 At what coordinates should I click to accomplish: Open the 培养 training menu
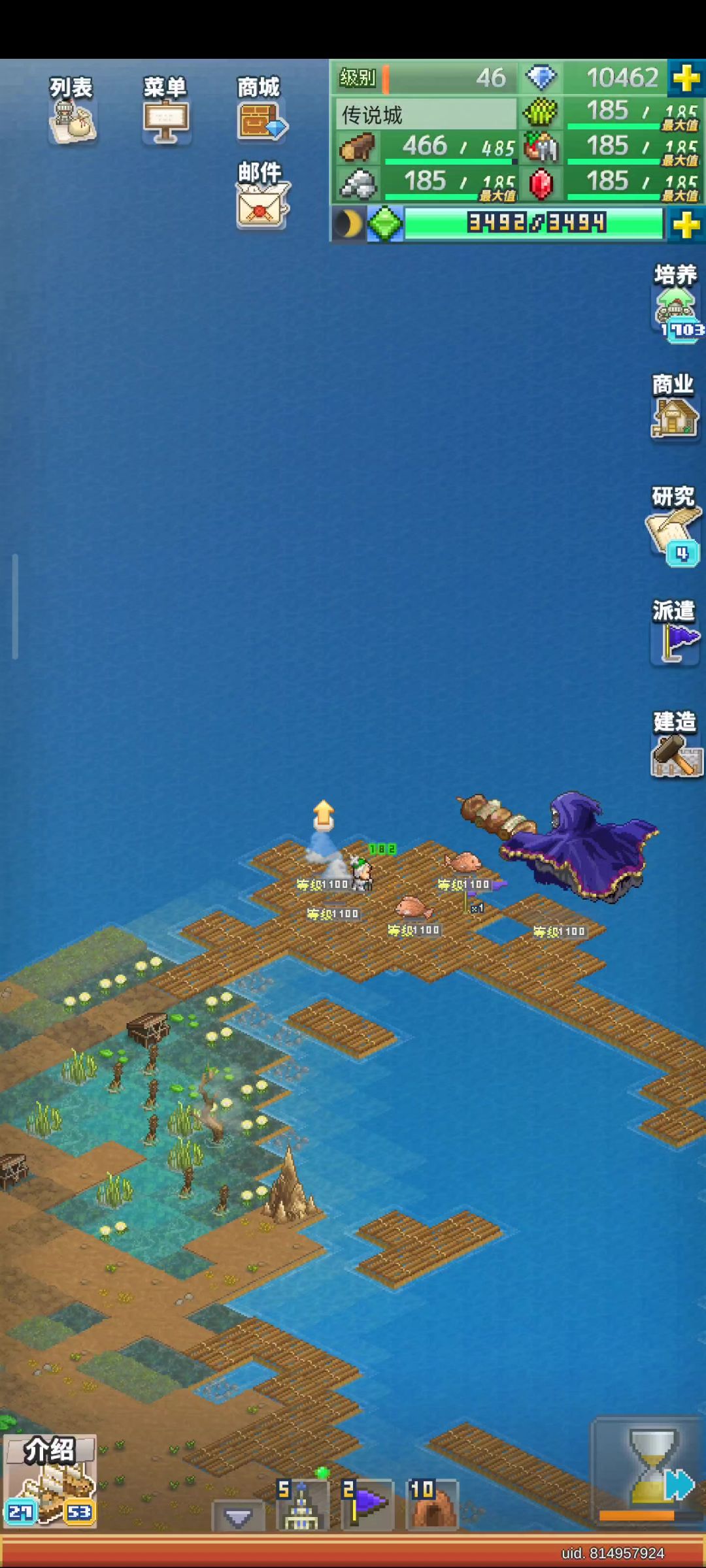[x=676, y=301]
